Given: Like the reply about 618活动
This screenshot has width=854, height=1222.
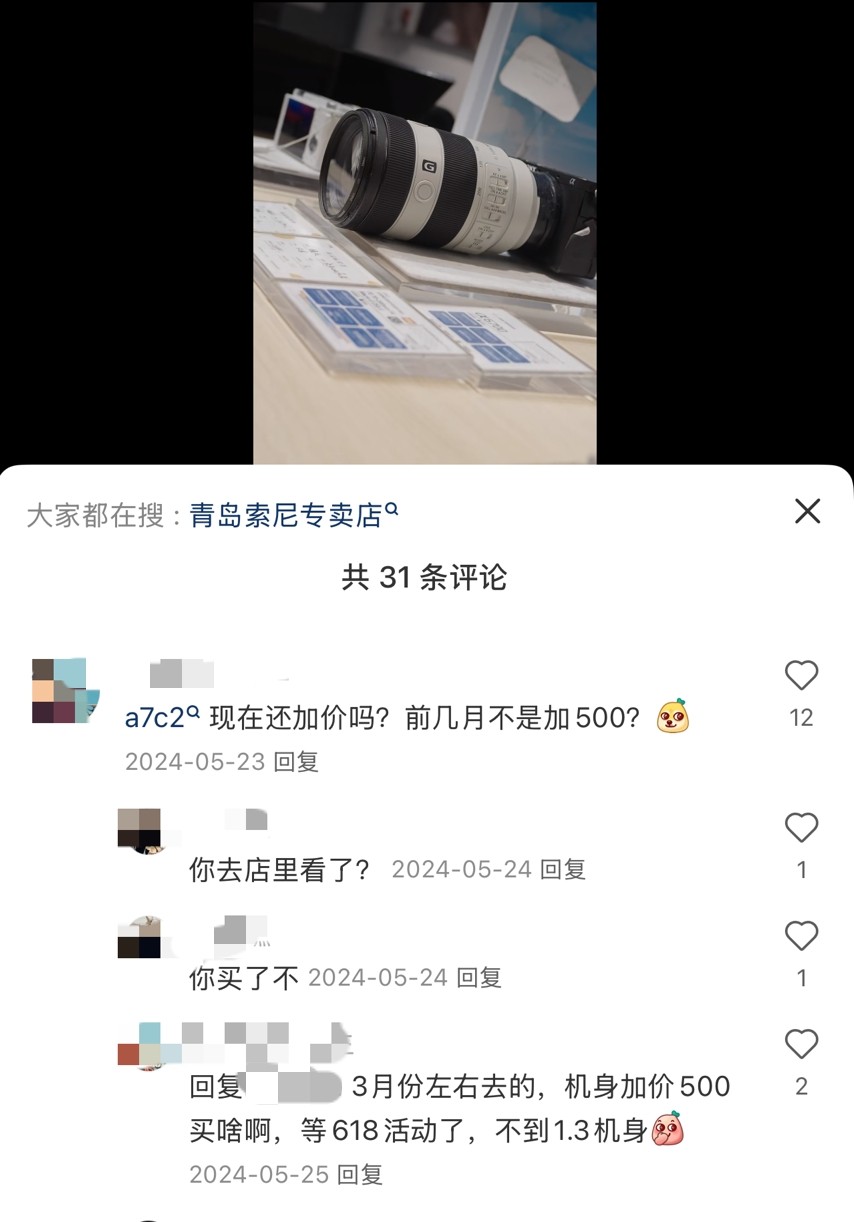Looking at the screenshot, I should tap(801, 1044).
